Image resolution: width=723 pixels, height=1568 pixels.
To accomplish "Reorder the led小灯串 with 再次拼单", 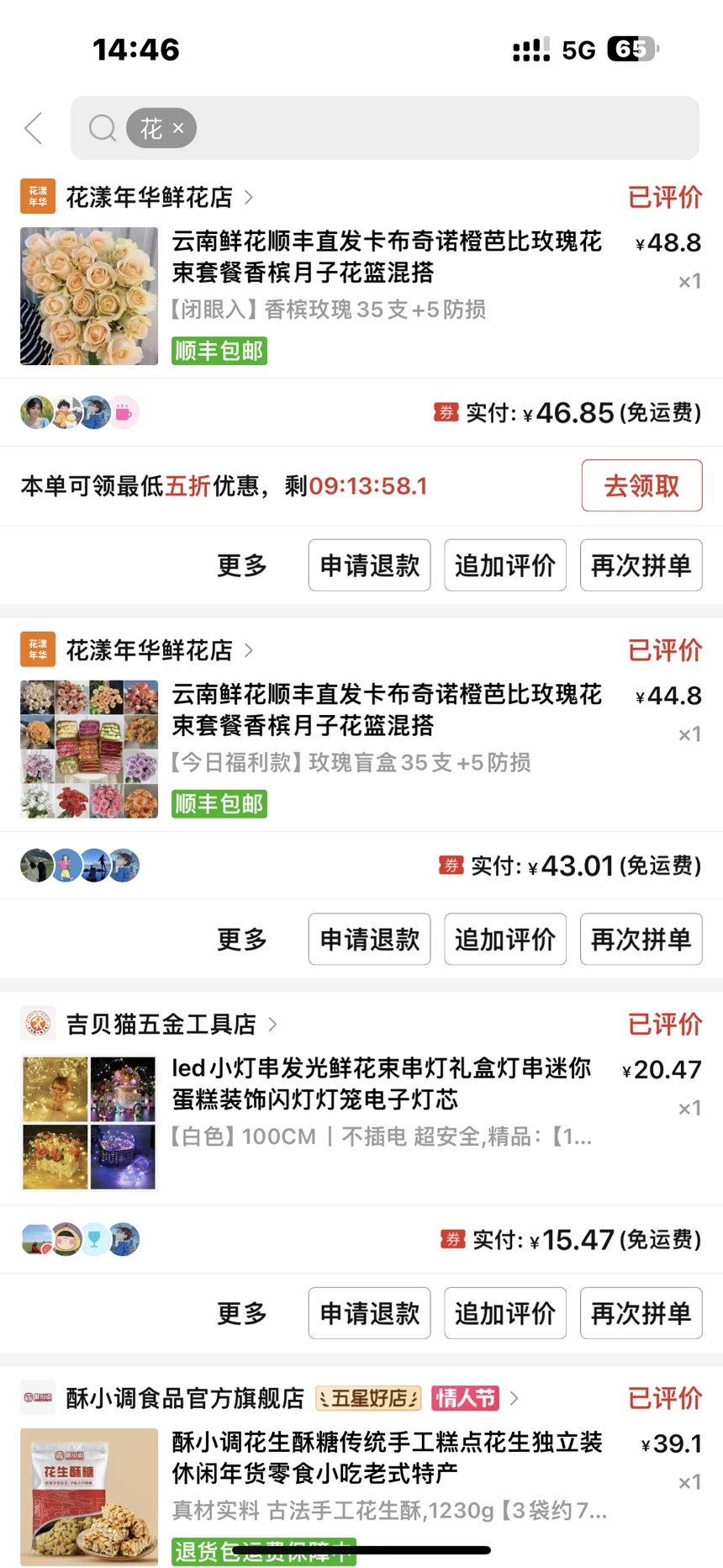I will point(641,1312).
